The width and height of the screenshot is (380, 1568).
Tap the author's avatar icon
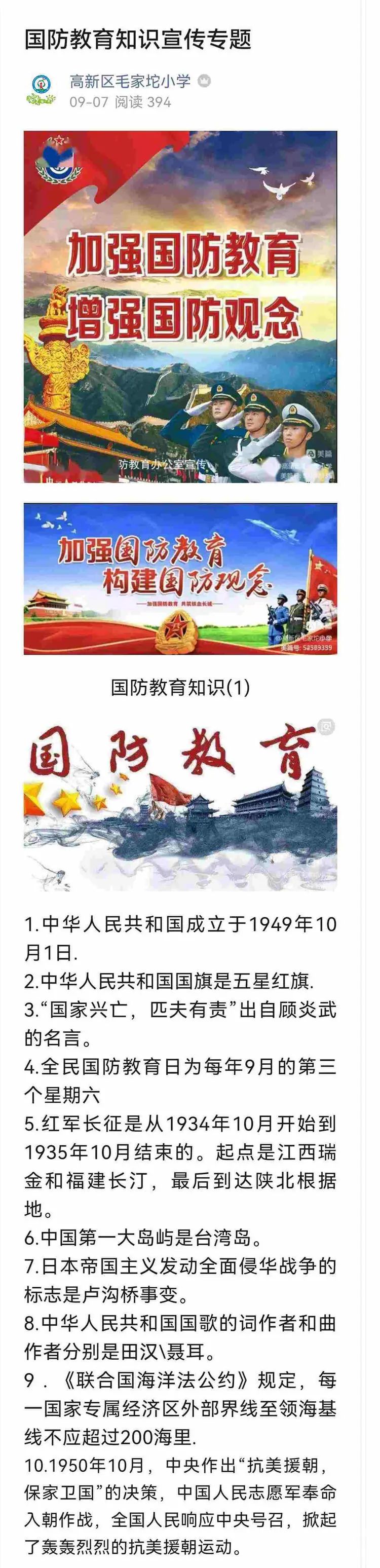click(42, 90)
